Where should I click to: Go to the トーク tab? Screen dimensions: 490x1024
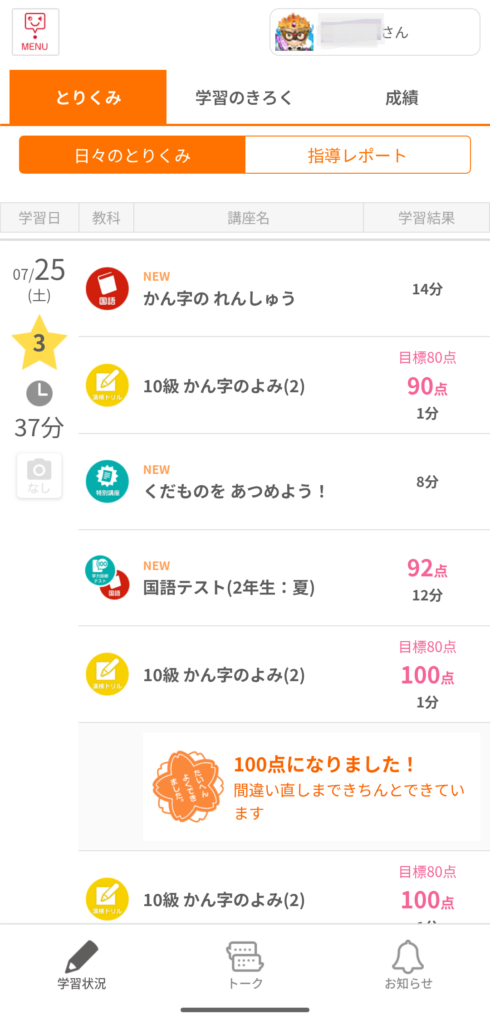tap(245, 966)
